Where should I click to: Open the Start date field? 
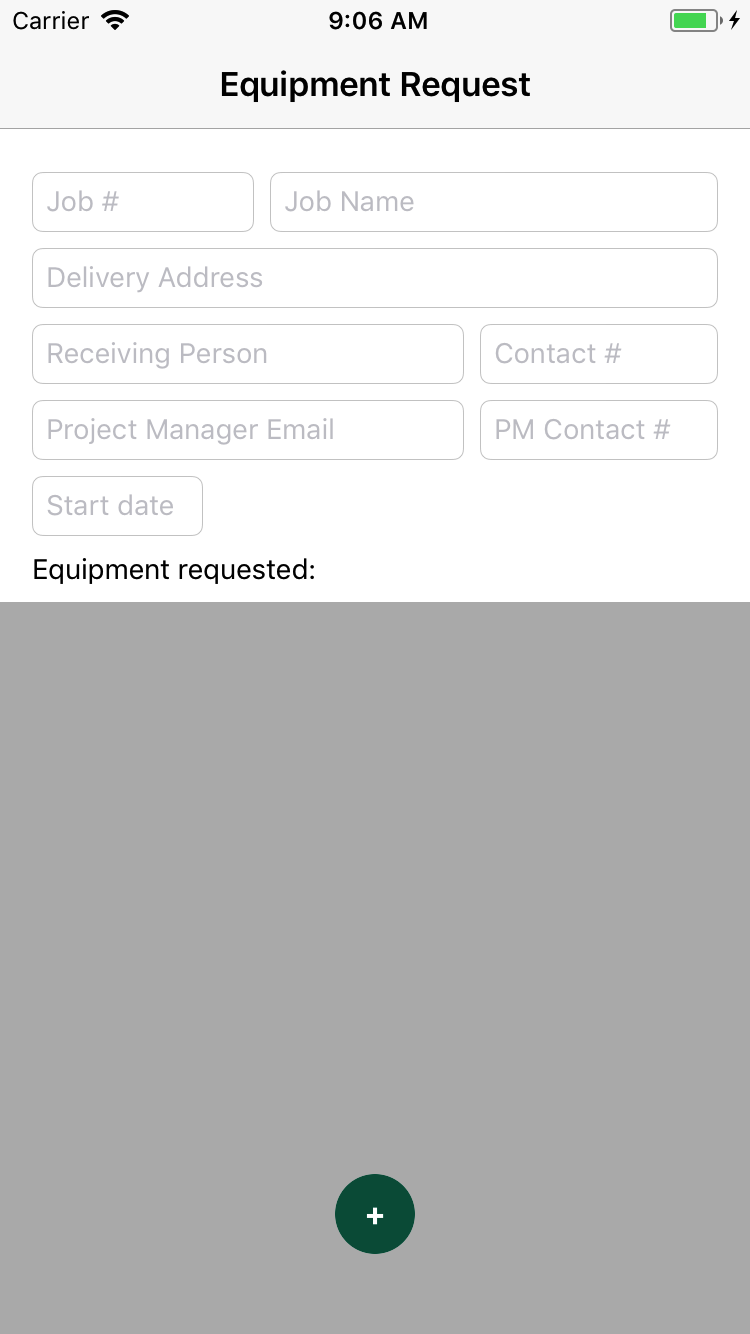[118, 506]
